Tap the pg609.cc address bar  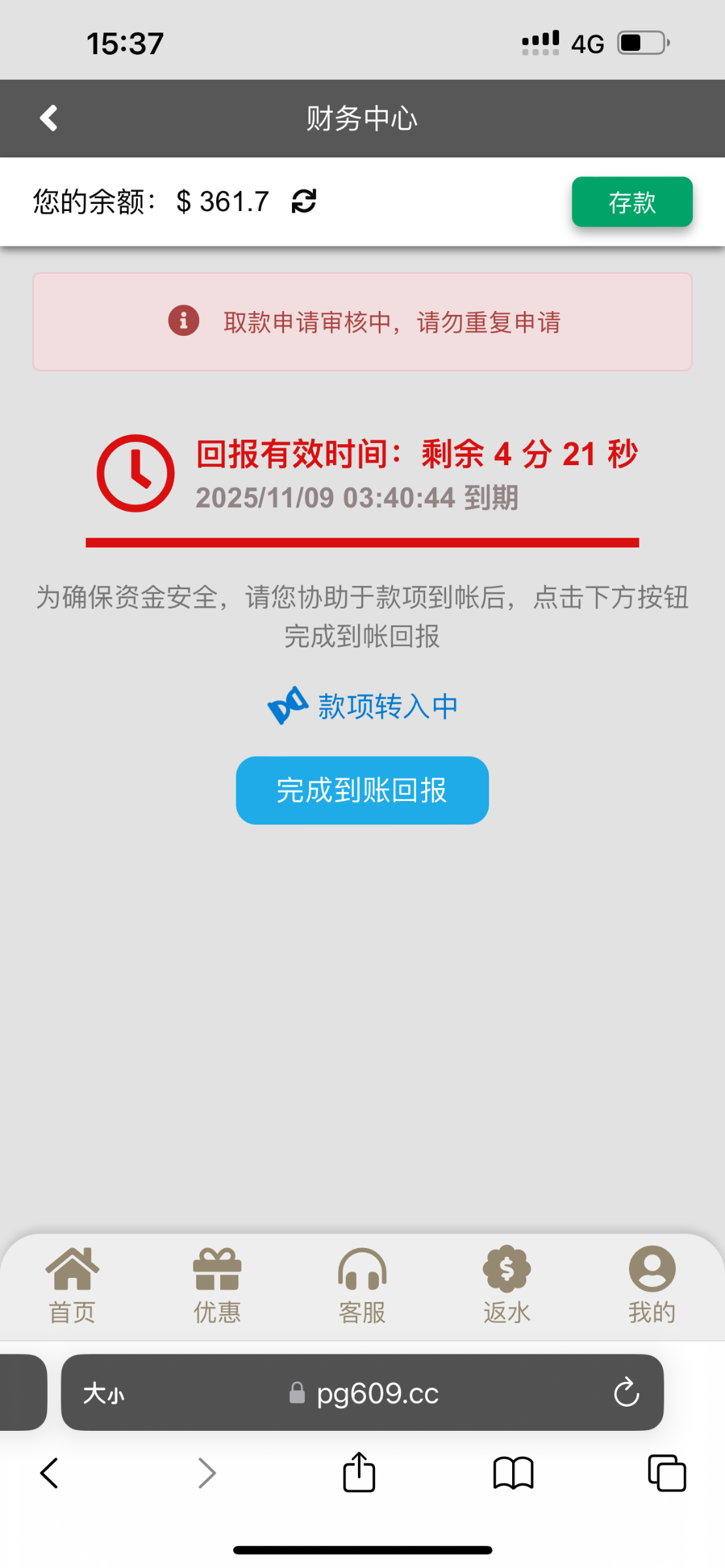pyautogui.click(x=376, y=1394)
